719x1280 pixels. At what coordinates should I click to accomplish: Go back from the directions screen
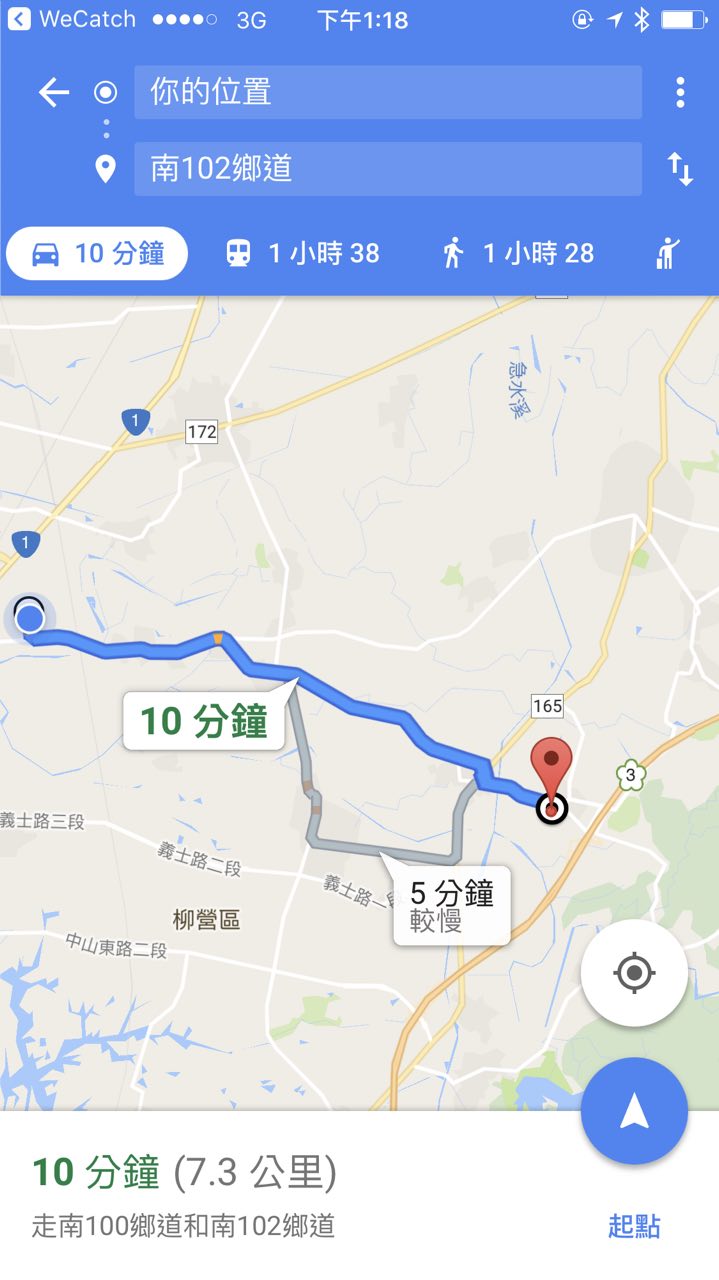54,93
